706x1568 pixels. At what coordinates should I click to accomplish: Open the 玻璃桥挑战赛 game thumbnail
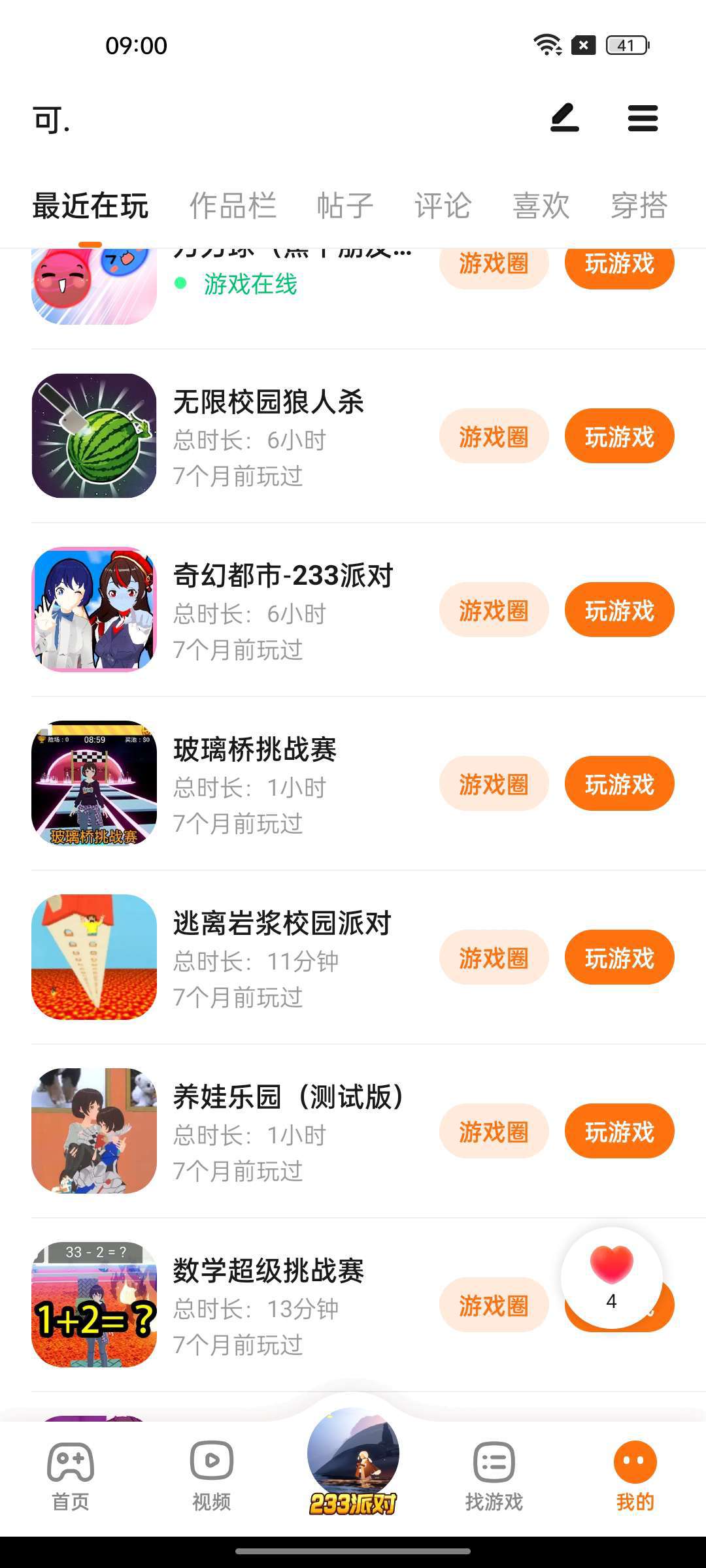(94, 783)
